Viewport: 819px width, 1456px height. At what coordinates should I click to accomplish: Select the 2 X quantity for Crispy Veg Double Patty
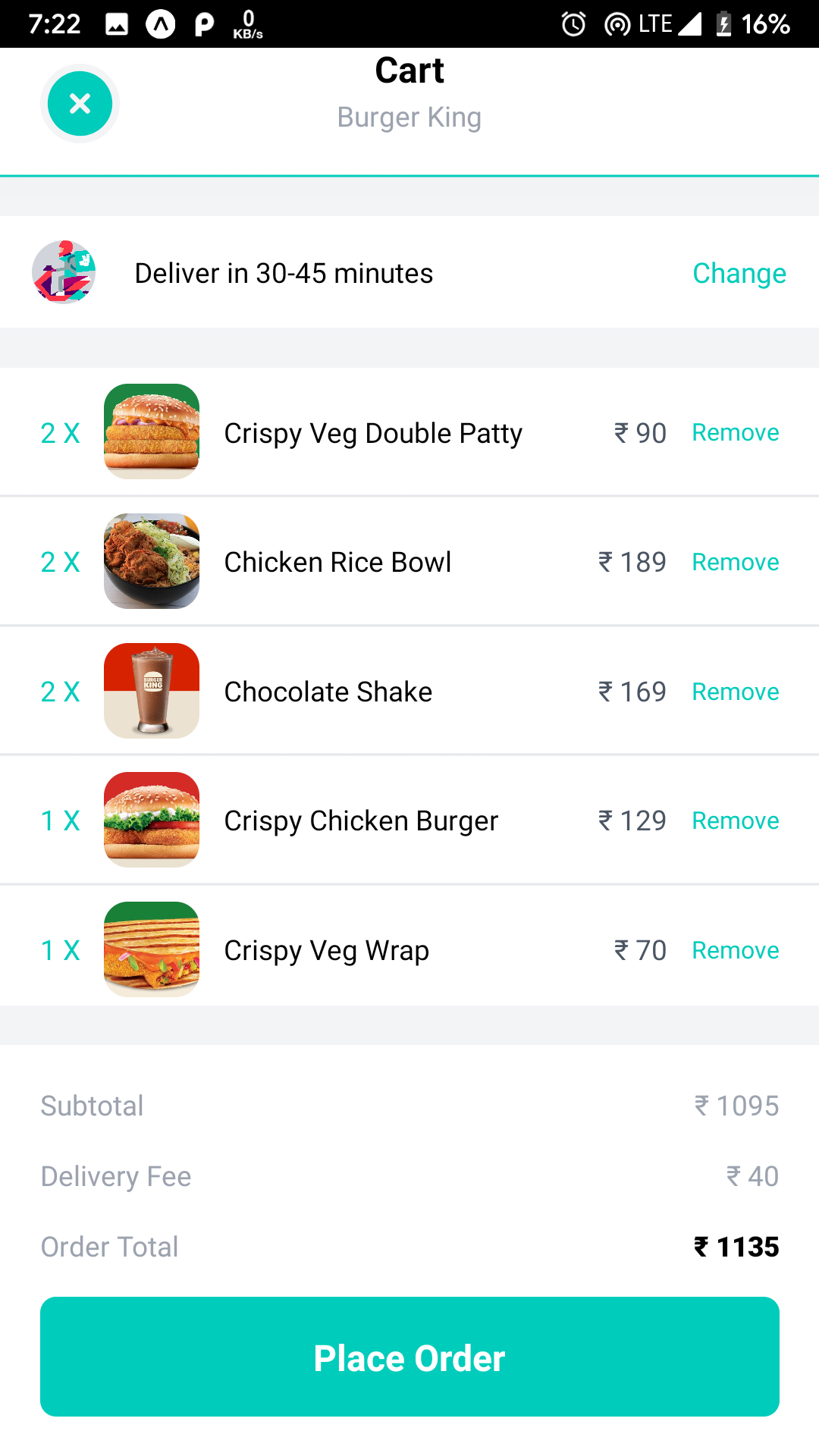coord(61,432)
